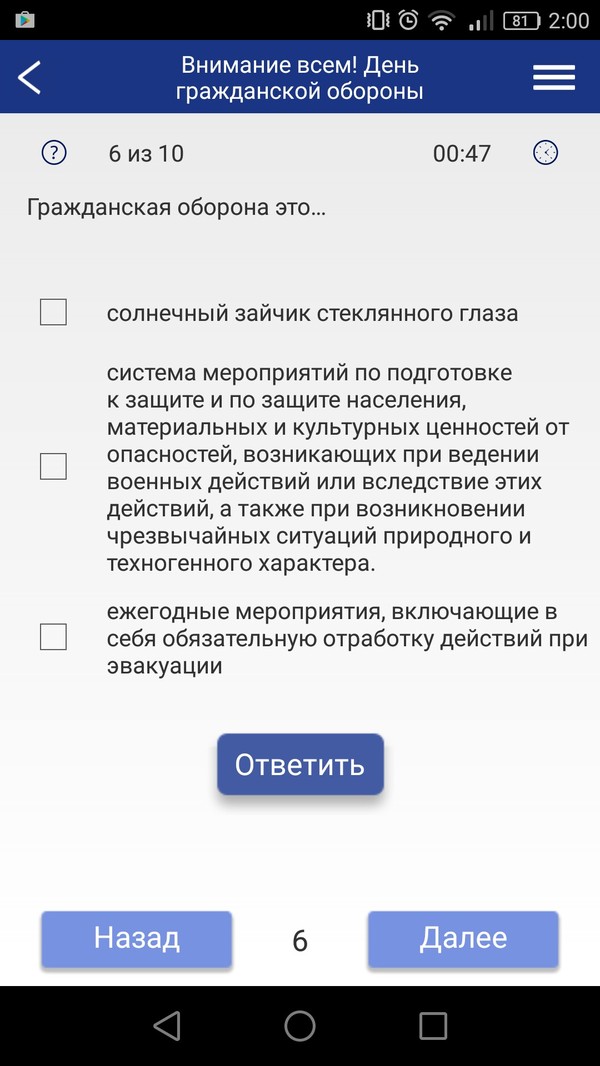Tap the system home button
The image size is (600, 1066).
pyautogui.click(x=300, y=1025)
